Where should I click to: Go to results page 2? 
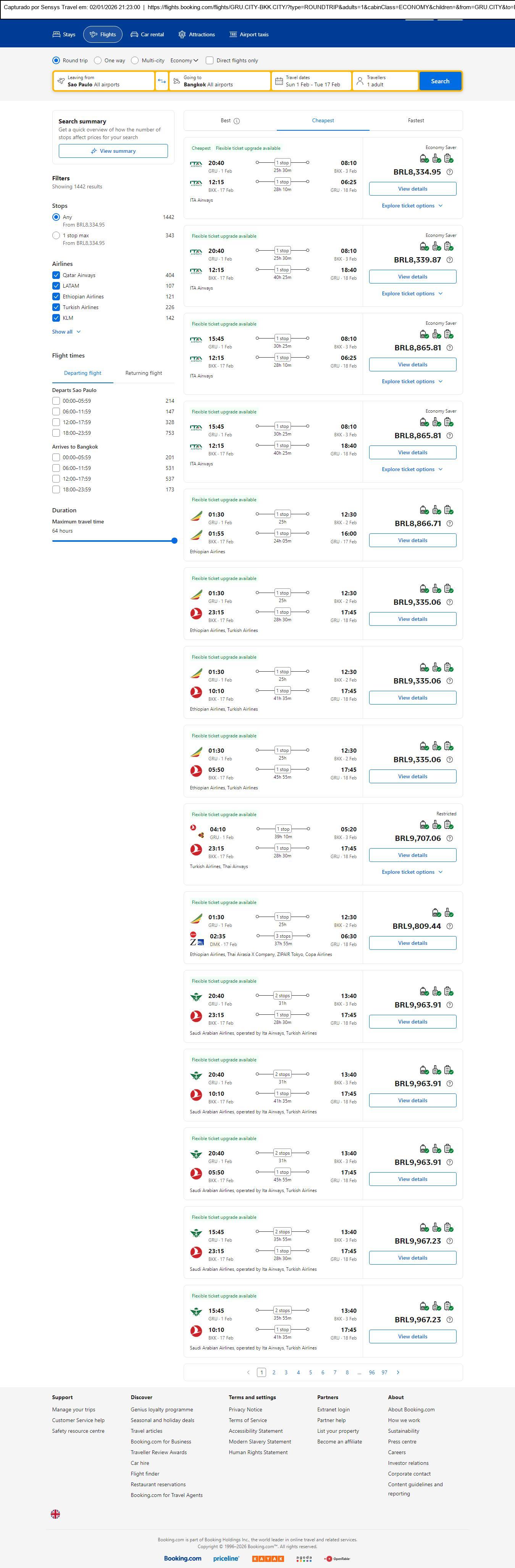tap(274, 1372)
